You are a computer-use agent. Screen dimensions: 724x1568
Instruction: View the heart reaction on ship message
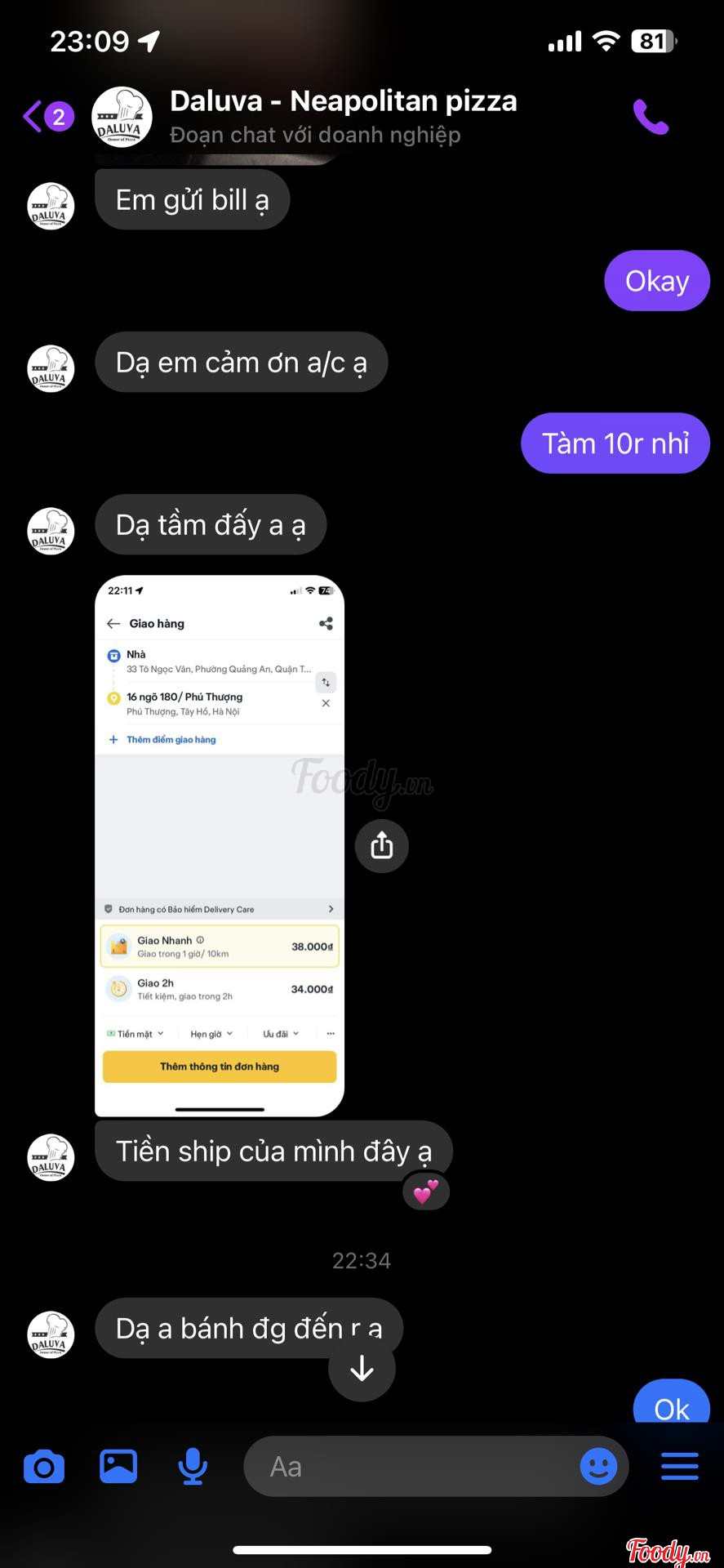point(426,1193)
